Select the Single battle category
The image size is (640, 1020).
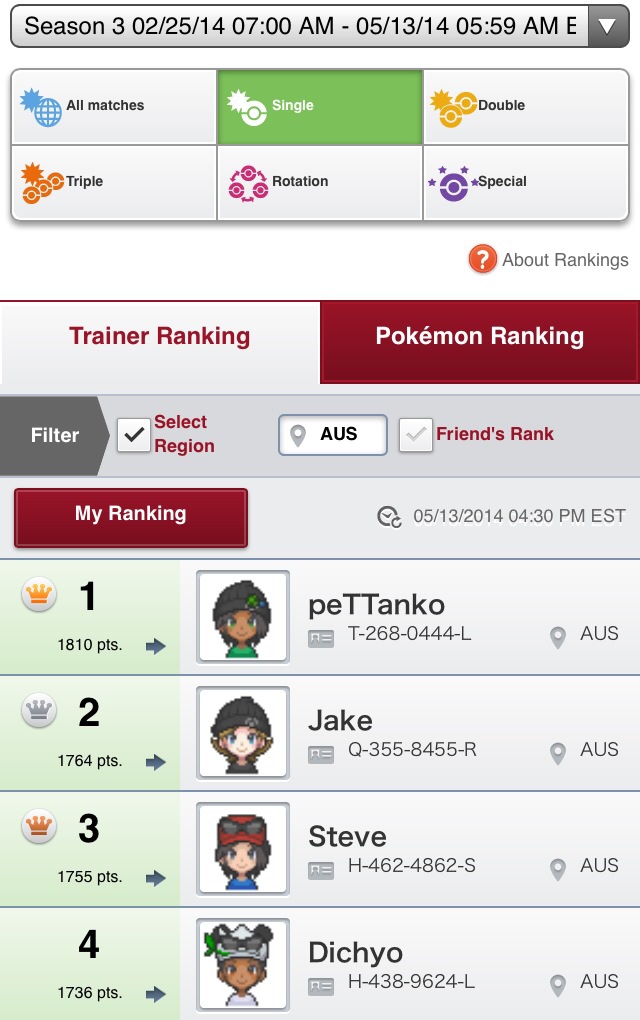click(320, 106)
